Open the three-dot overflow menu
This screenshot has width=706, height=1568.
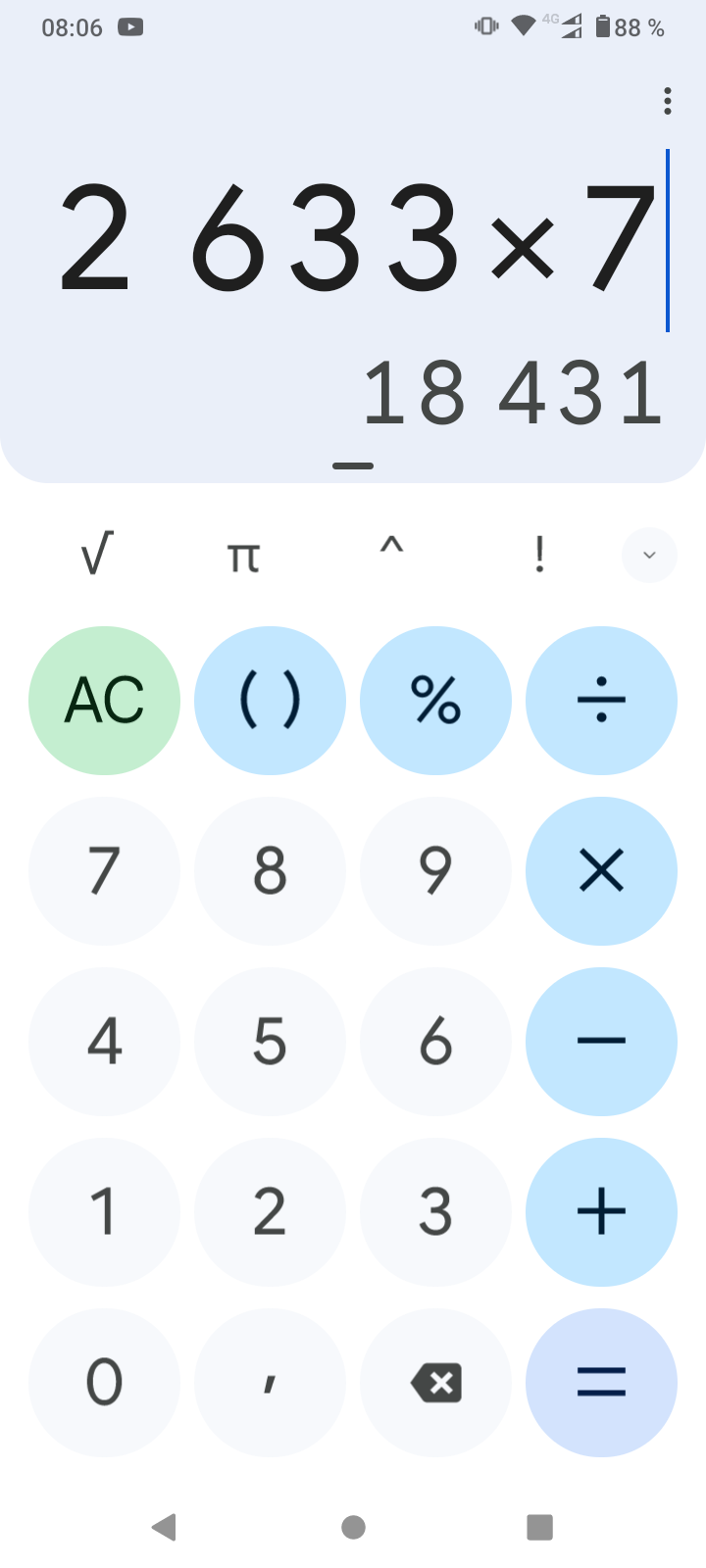668,101
